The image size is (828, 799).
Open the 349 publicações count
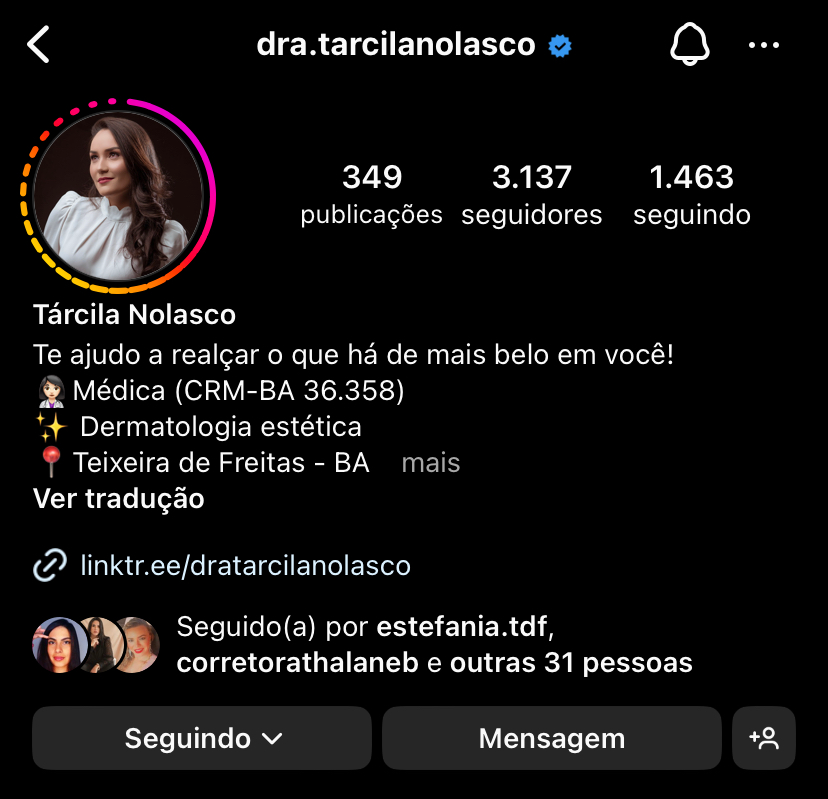pos(371,194)
